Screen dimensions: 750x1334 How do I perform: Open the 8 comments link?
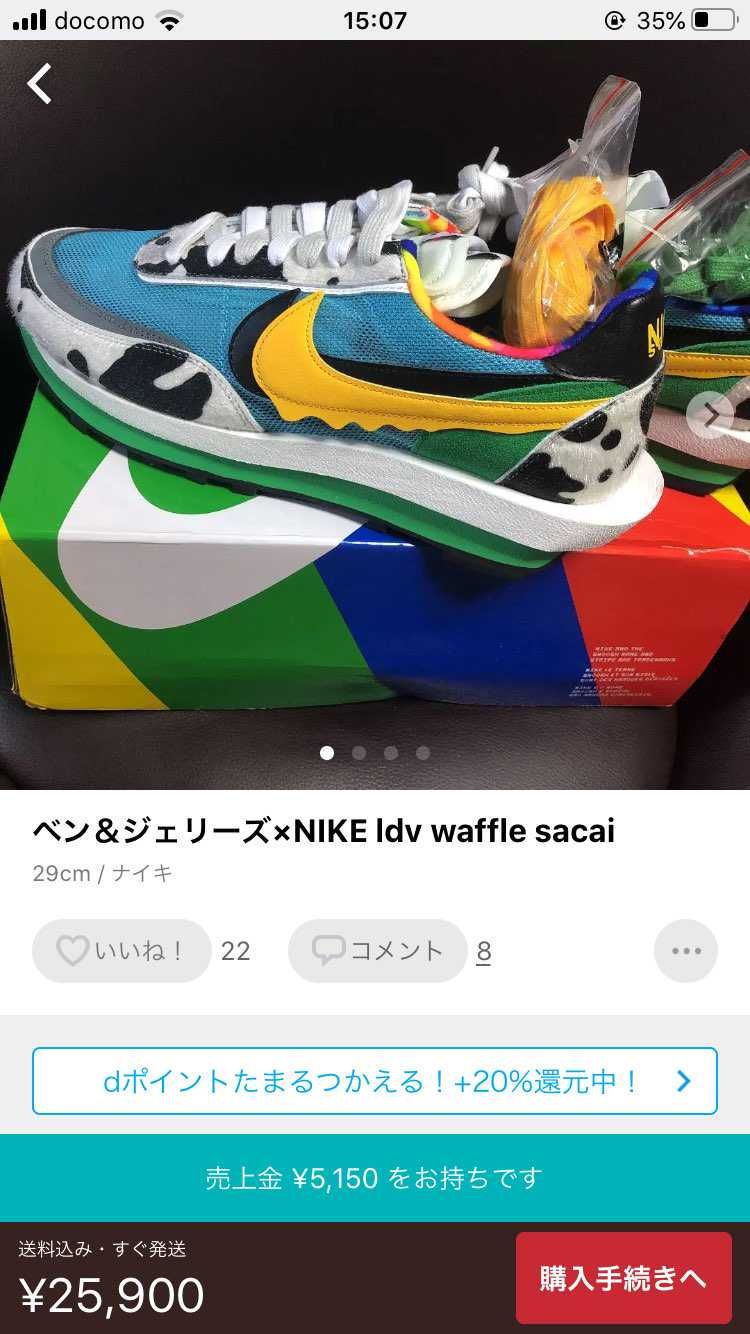click(x=483, y=950)
